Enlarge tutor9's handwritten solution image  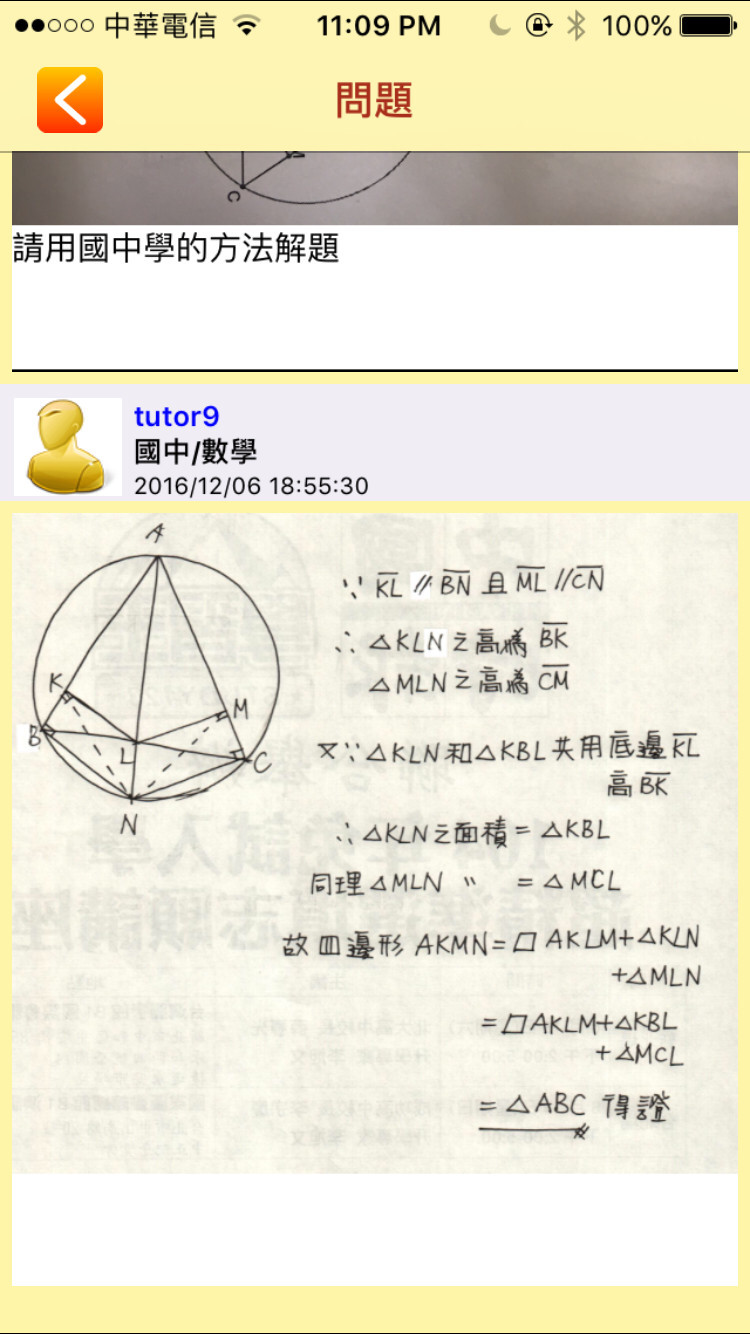pos(375,842)
